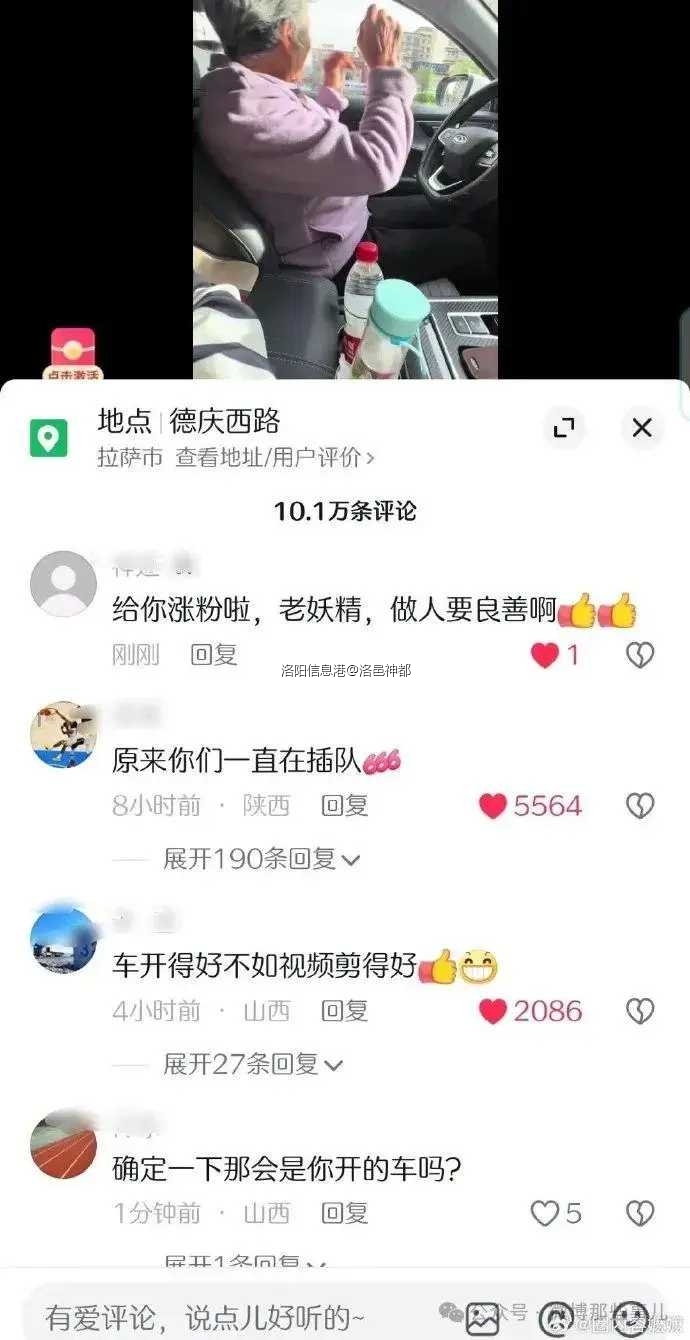Reply to 确定一下那会是你开的车吗 comment
The image size is (690, 1340).
click(x=344, y=1214)
